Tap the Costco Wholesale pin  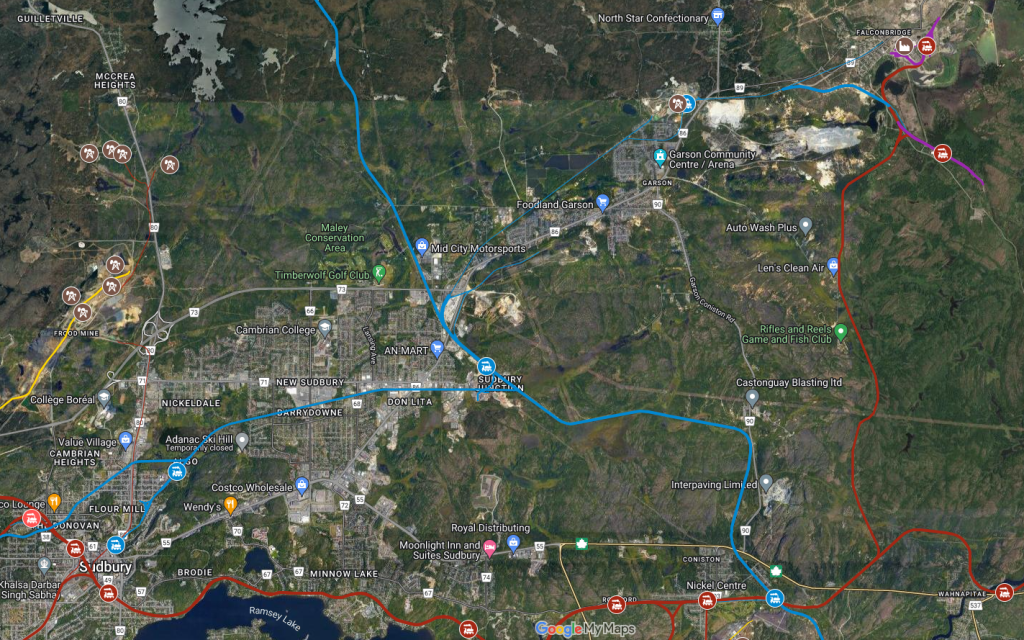pos(302,487)
